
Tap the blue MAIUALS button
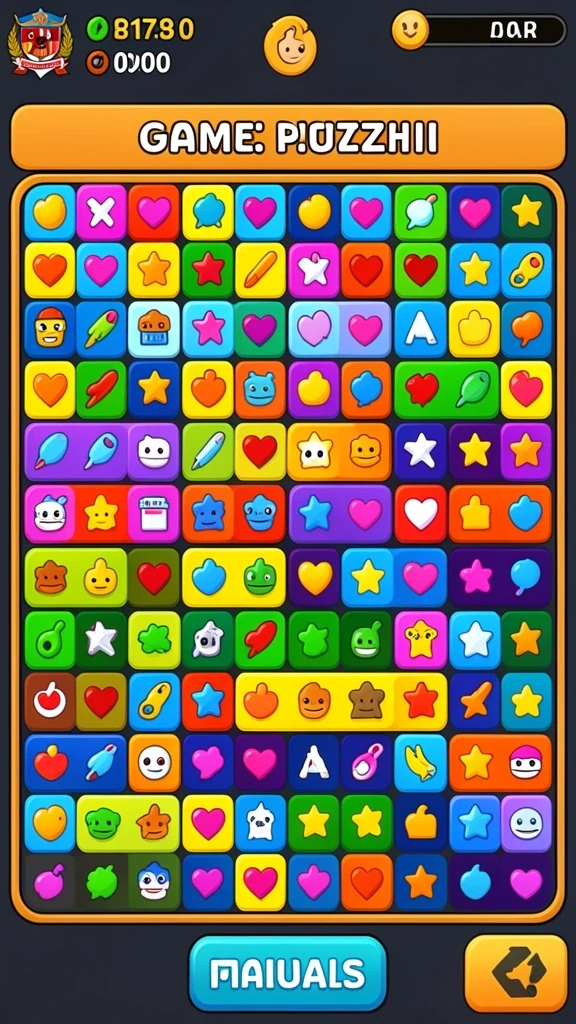click(288, 974)
